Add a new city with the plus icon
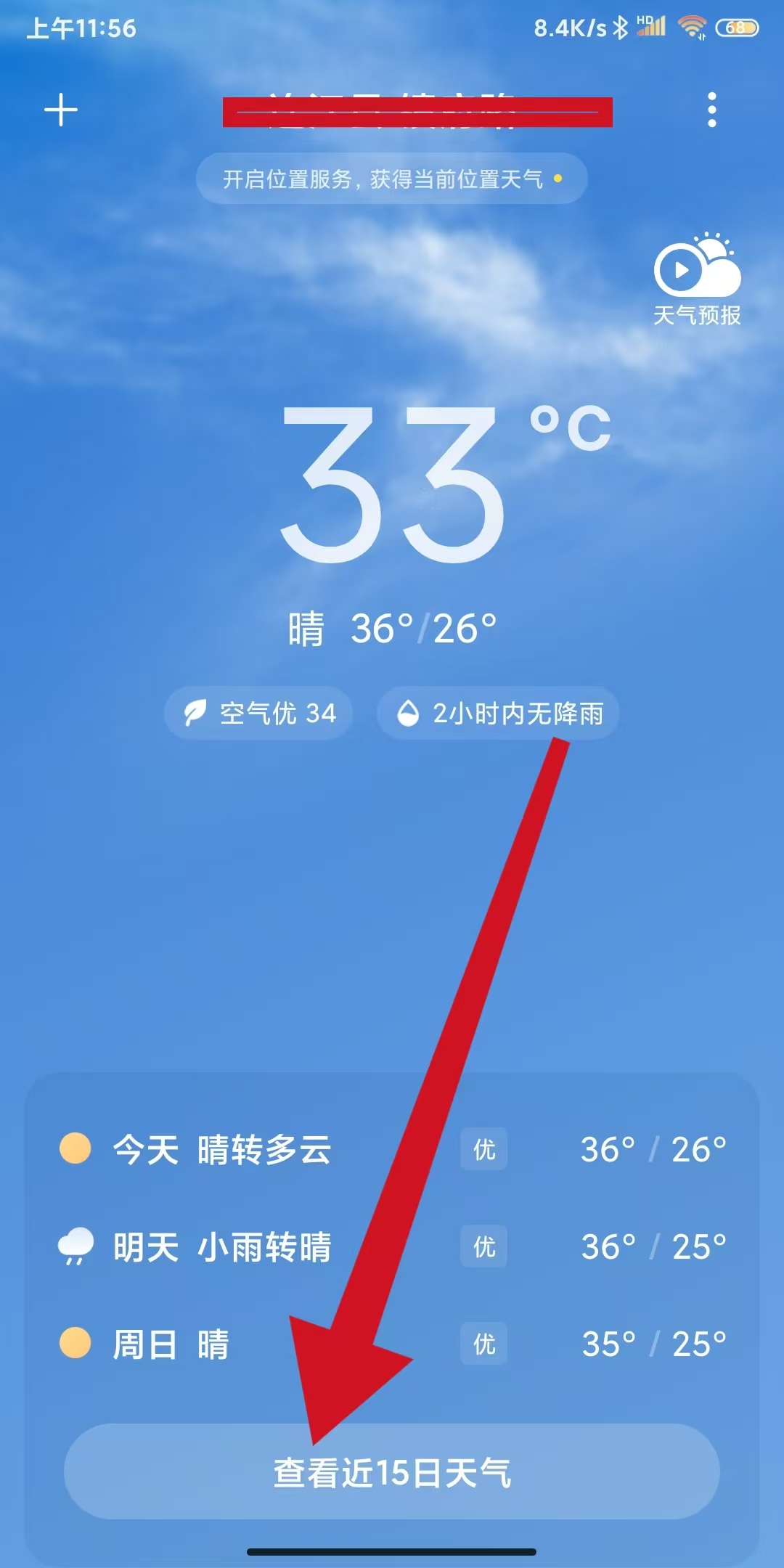Screen dimensions: 784x1568 (61, 110)
